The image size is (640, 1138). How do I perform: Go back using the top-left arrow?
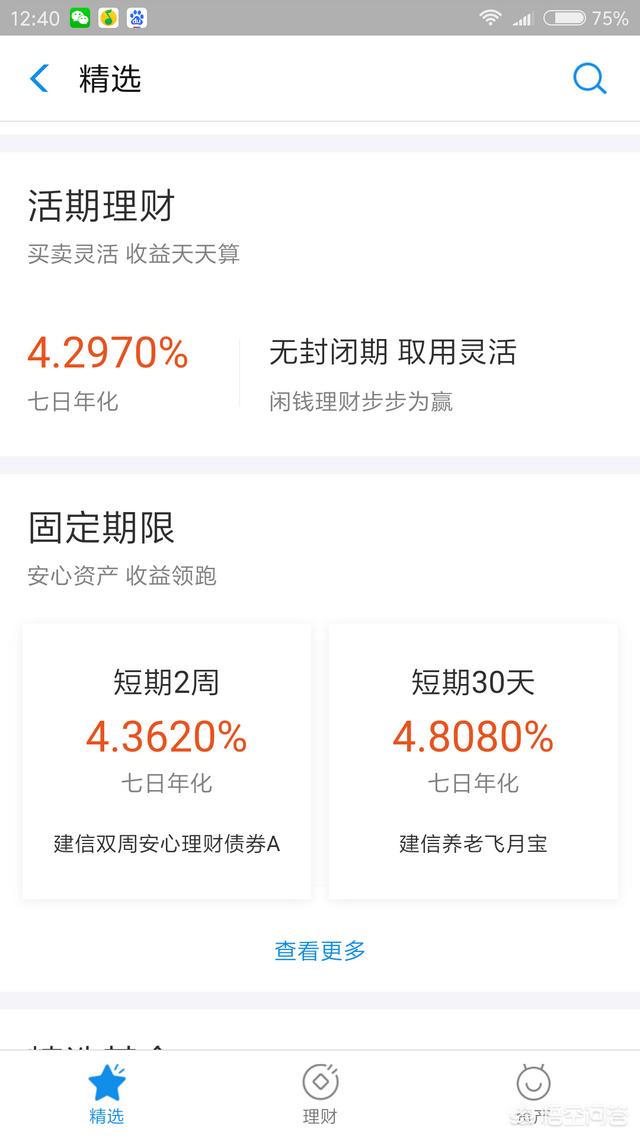point(40,79)
